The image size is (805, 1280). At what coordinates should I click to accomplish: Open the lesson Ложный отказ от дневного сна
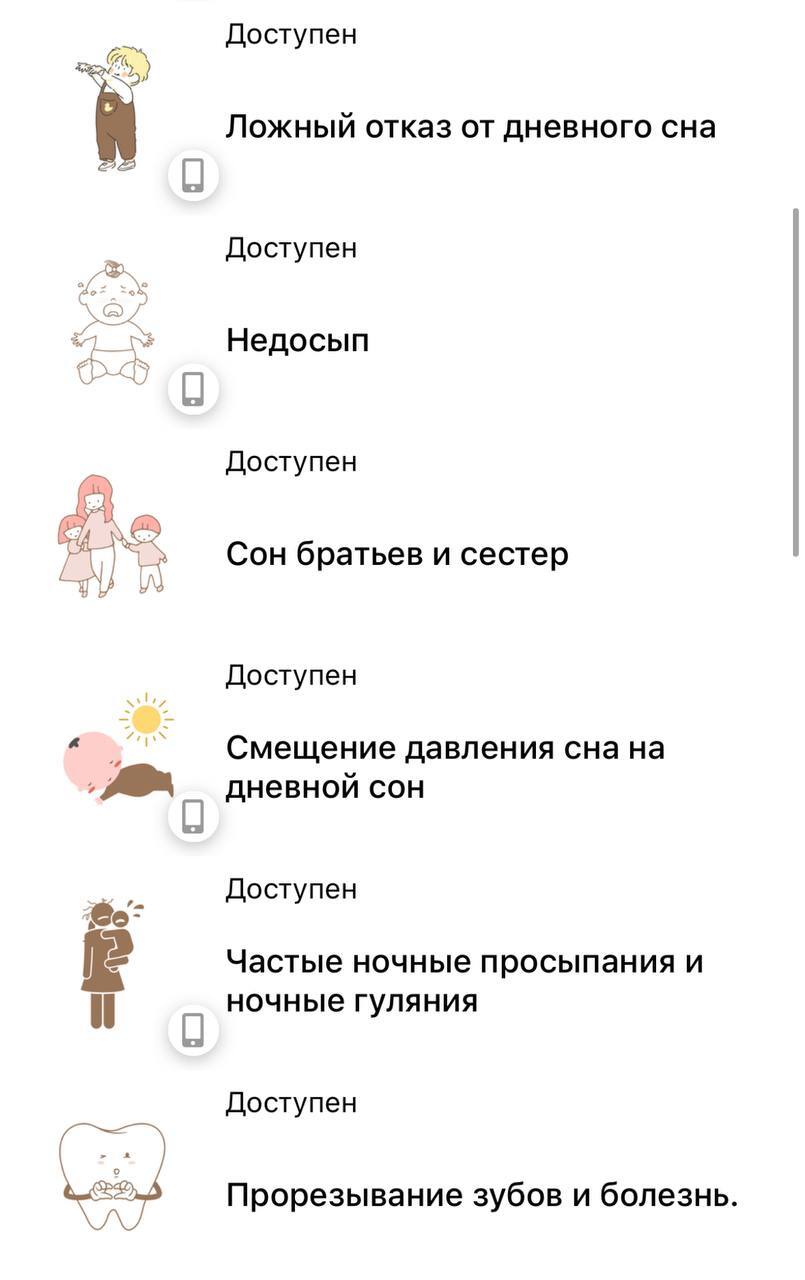(470, 127)
